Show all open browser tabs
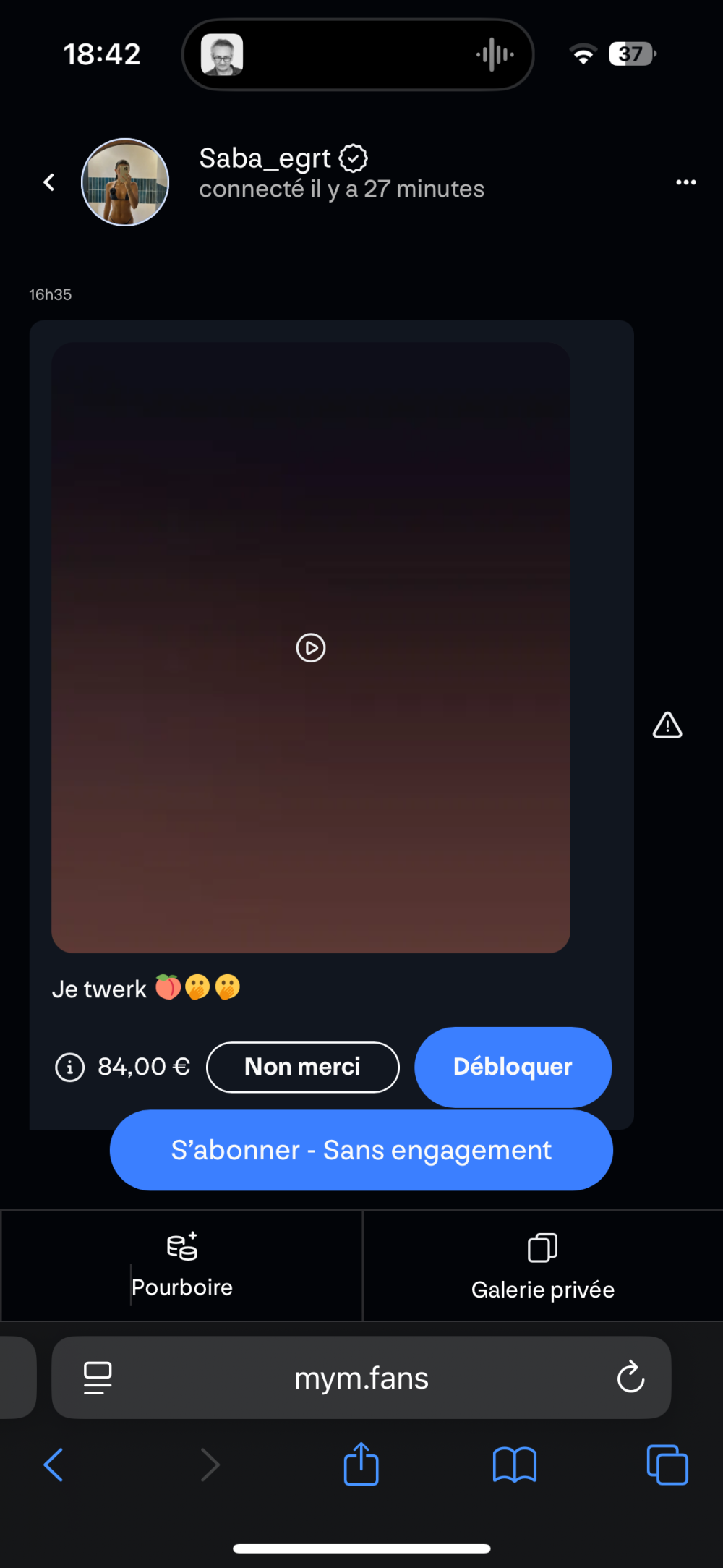Image resolution: width=723 pixels, height=1568 pixels. (x=667, y=1465)
